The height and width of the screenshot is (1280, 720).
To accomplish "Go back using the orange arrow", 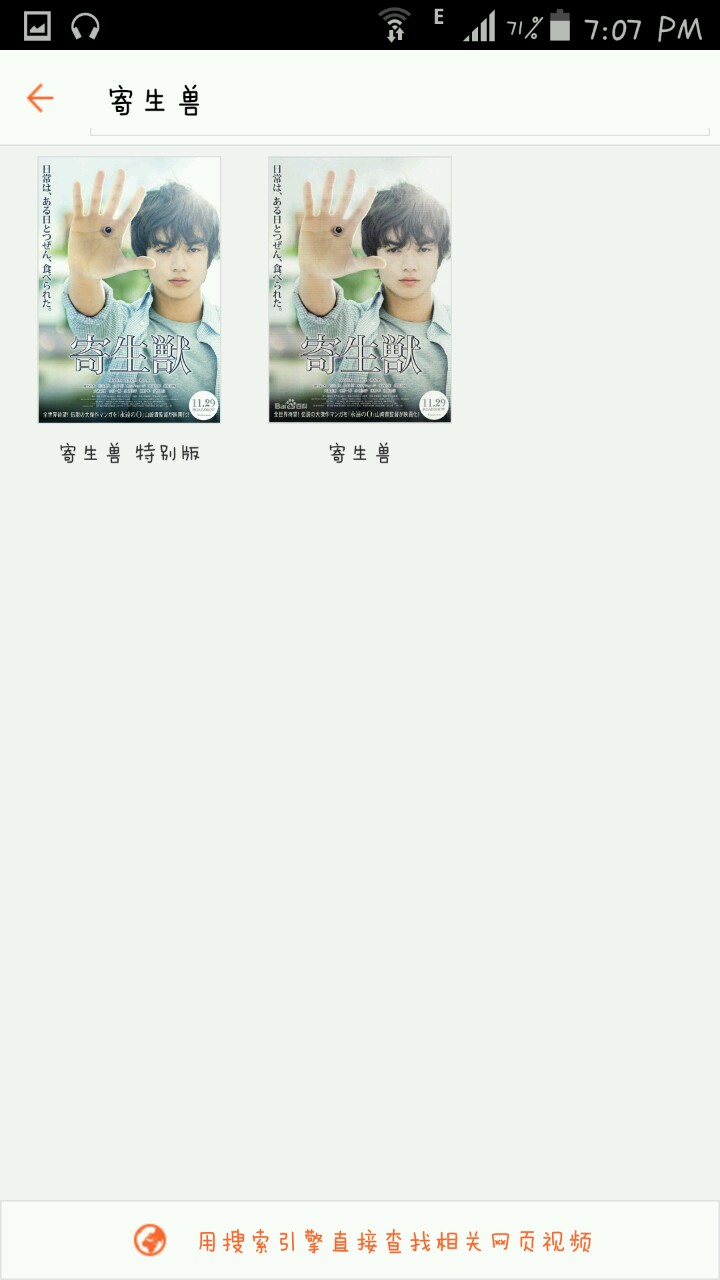I will [x=40, y=98].
